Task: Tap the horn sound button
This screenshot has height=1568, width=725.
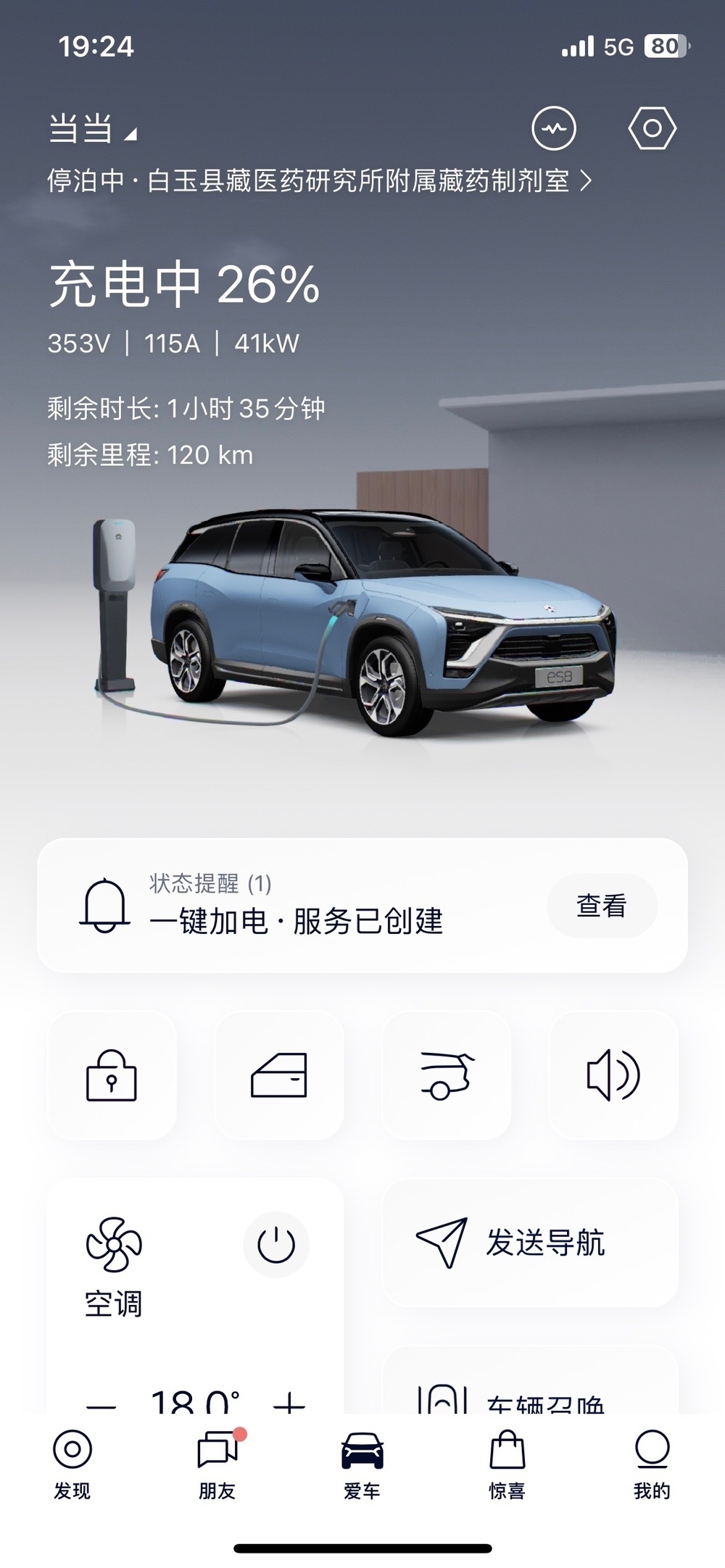Action: (613, 1075)
